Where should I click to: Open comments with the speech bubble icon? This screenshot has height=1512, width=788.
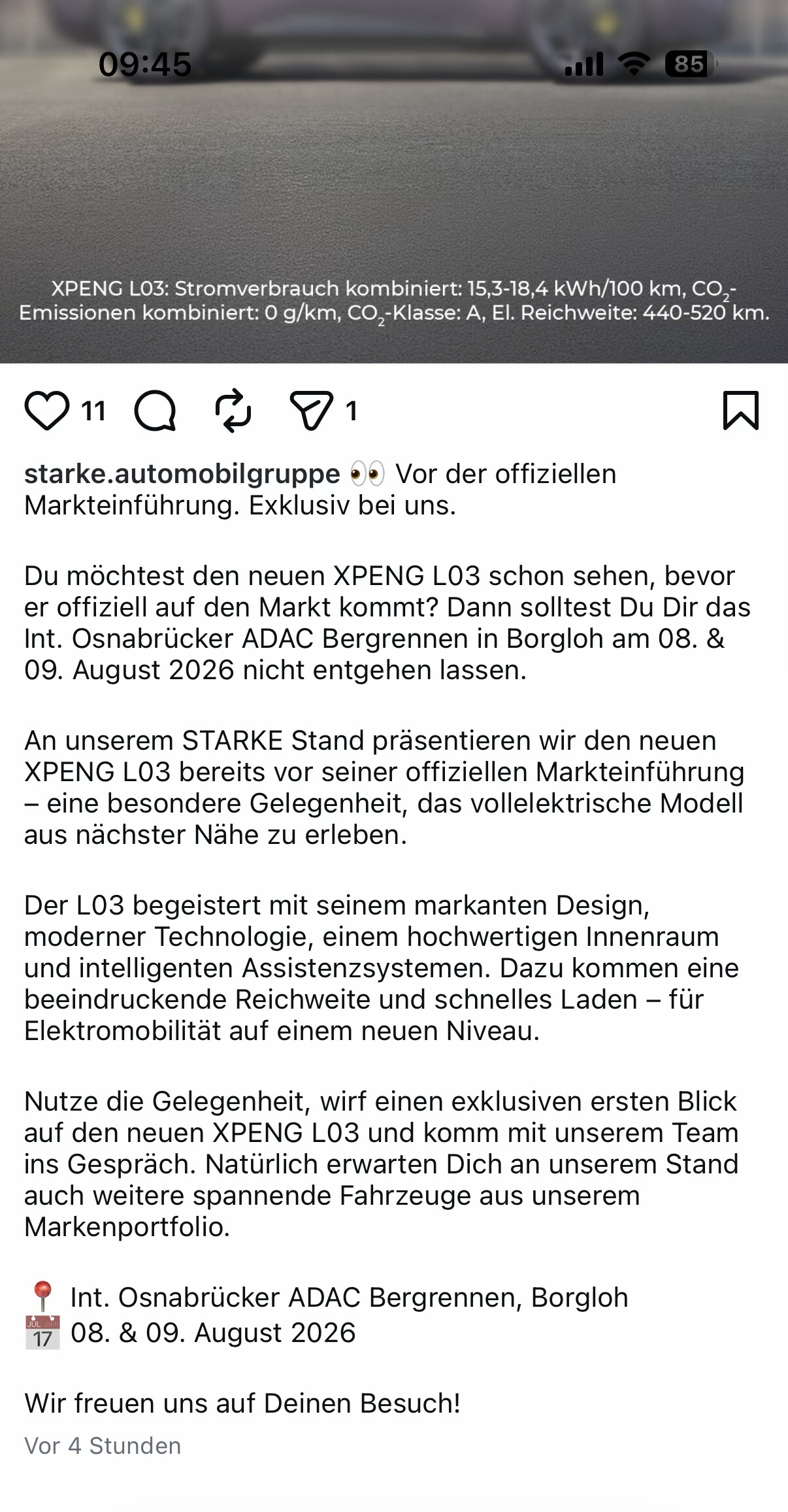click(x=155, y=411)
